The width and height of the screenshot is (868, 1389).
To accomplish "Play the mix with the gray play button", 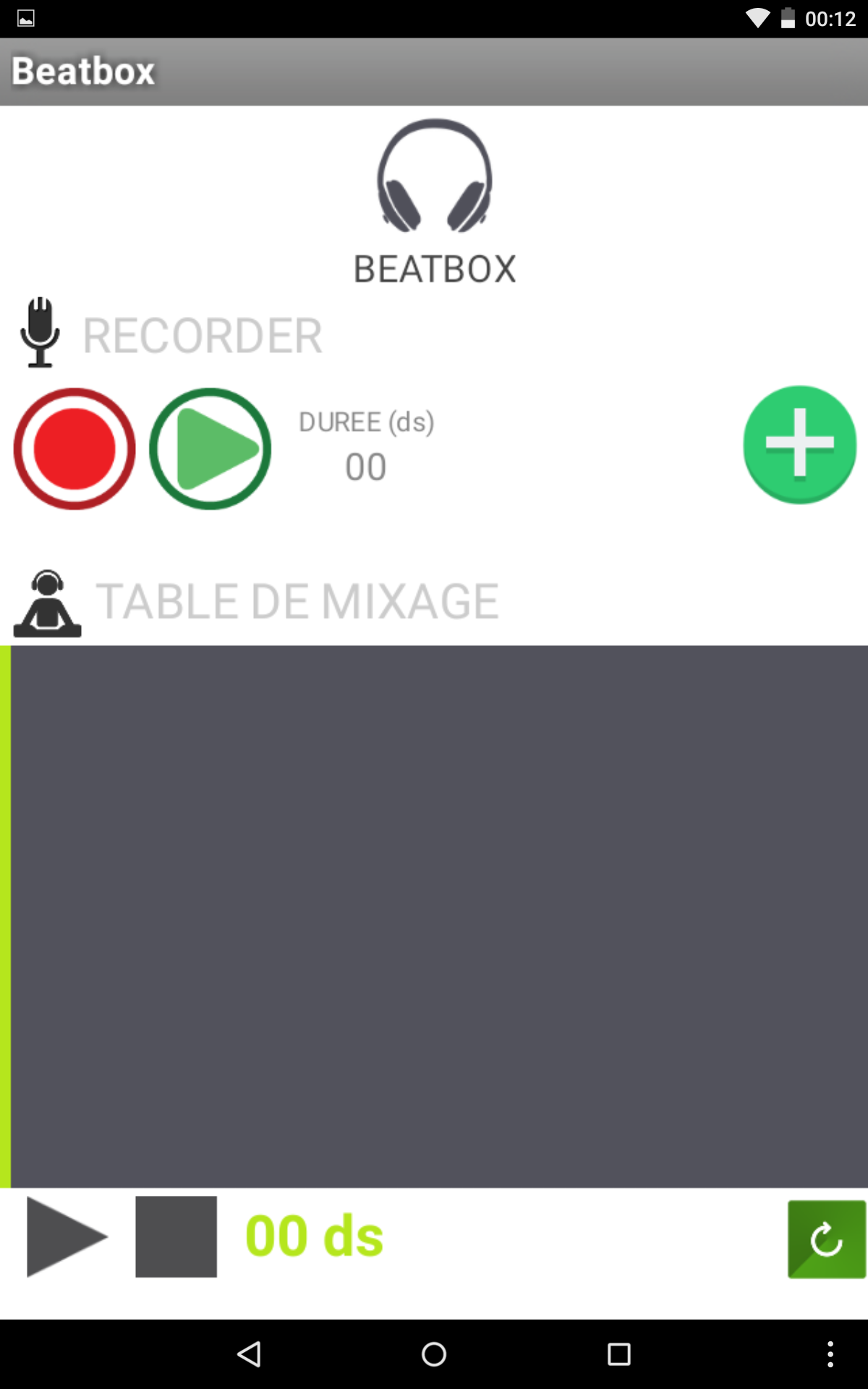I will (x=67, y=1236).
